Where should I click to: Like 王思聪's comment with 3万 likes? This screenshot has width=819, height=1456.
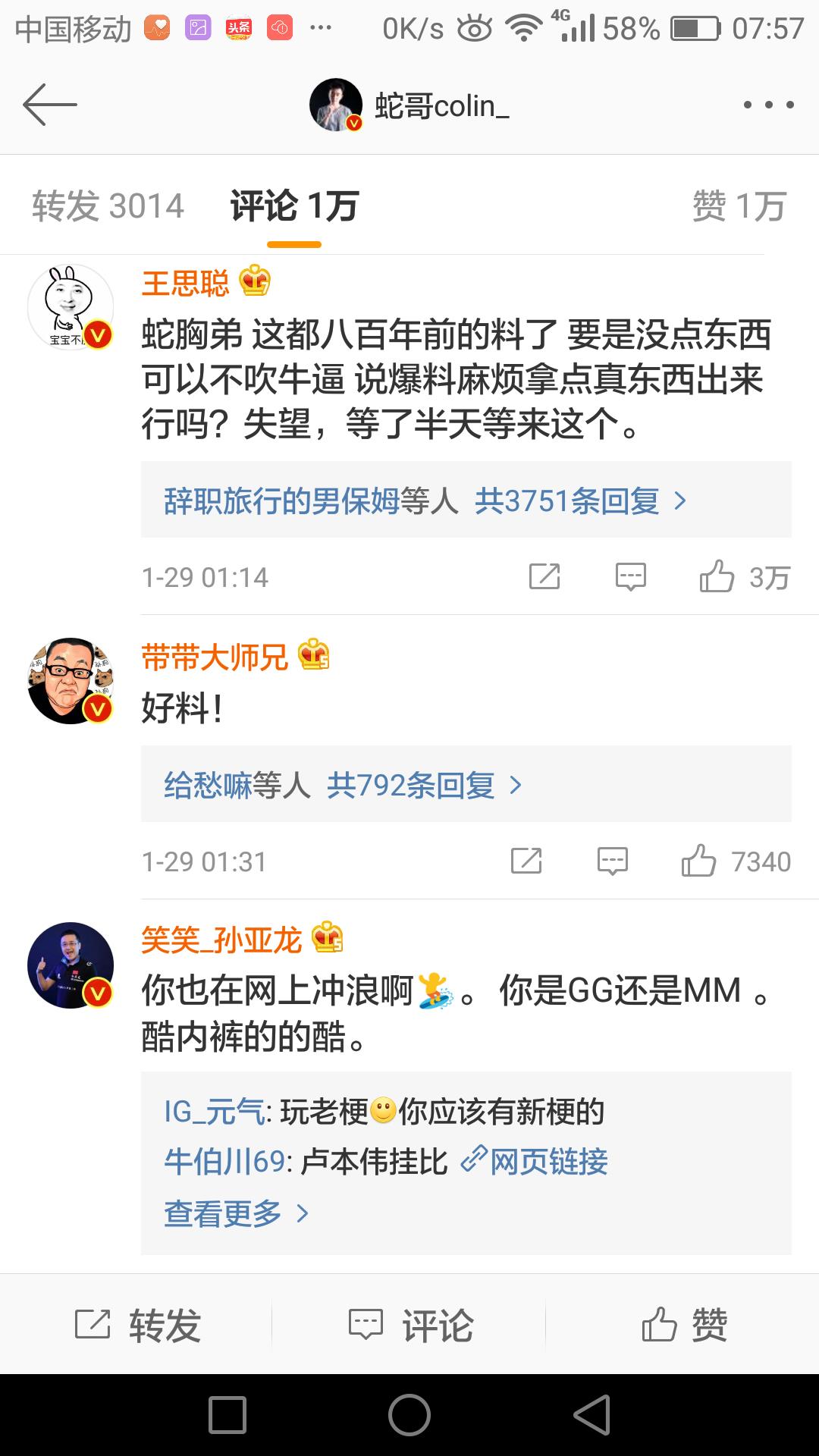point(717,577)
